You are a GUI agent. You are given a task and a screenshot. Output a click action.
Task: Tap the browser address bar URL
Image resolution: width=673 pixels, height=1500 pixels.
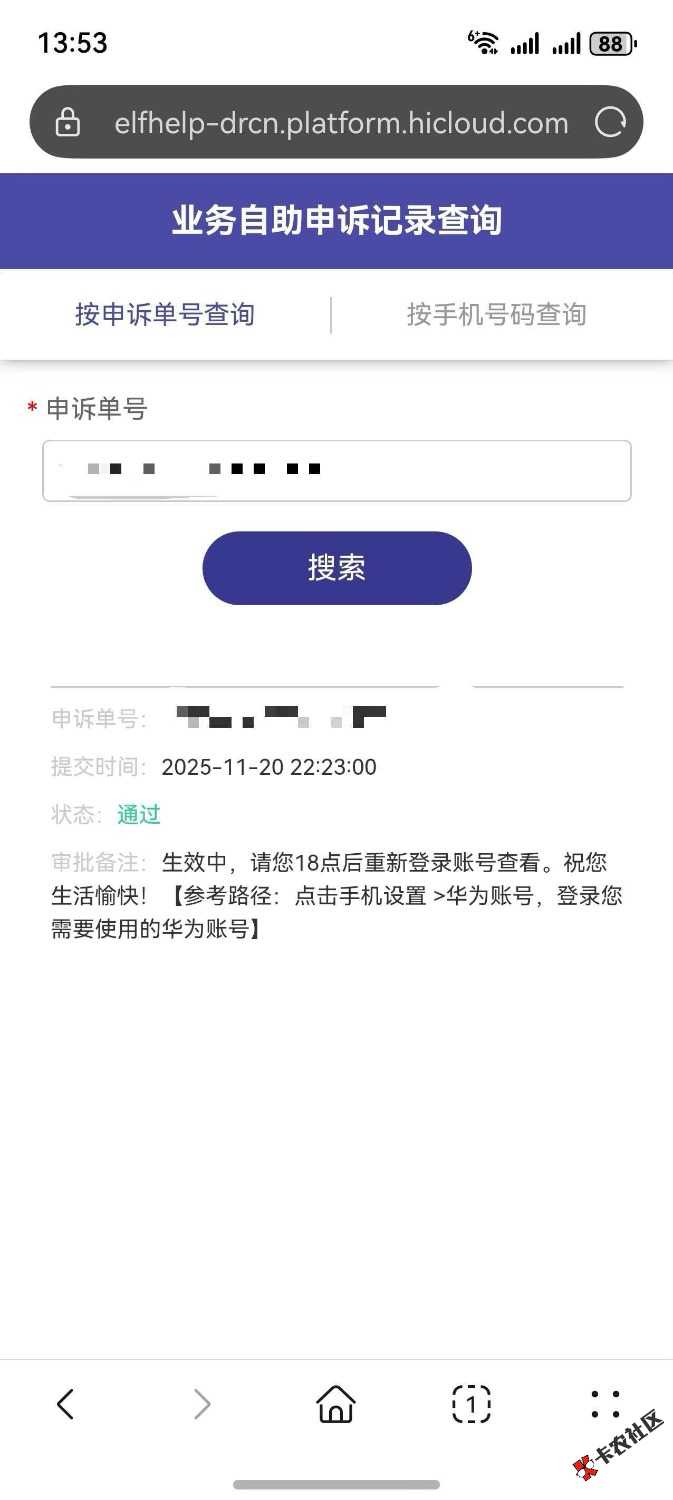click(x=340, y=123)
